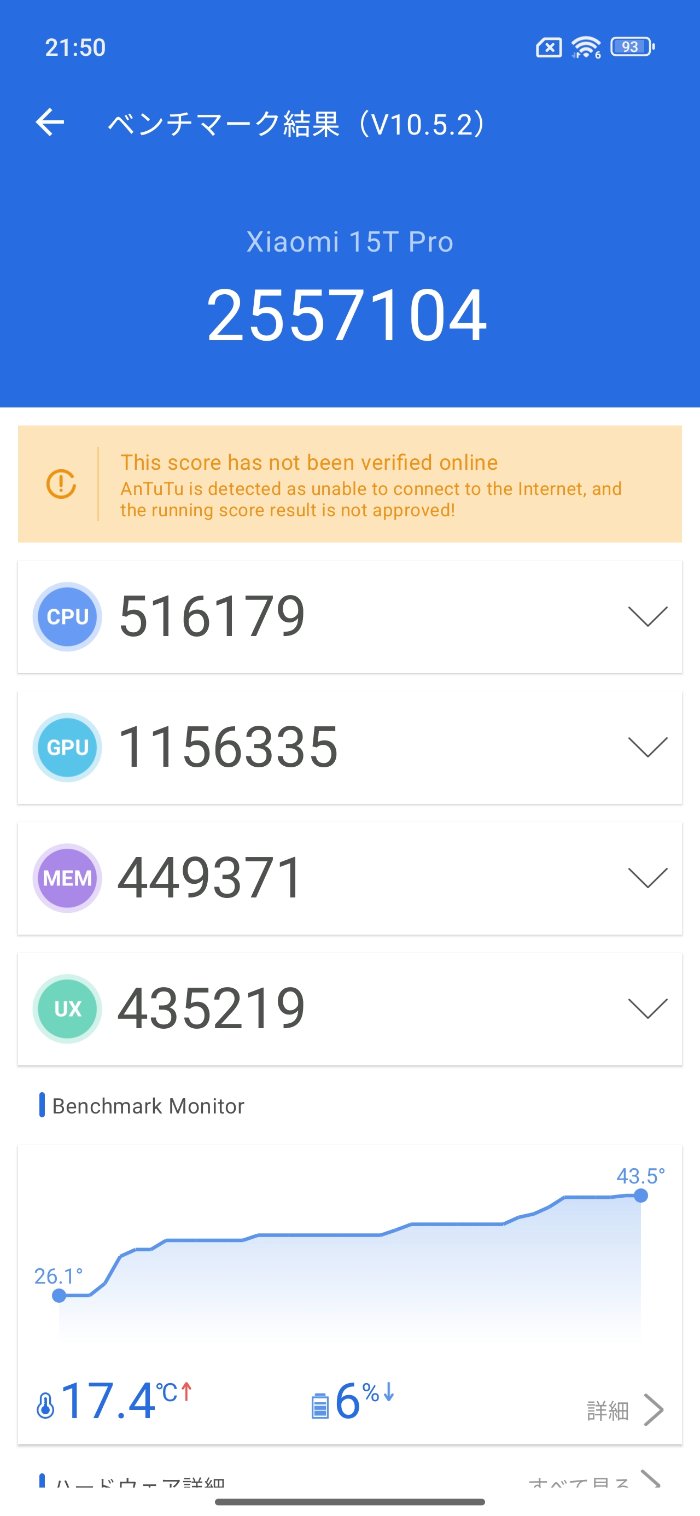Expand the UX score breakdown
The width and height of the screenshot is (700, 1516).
[x=647, y=1008]
